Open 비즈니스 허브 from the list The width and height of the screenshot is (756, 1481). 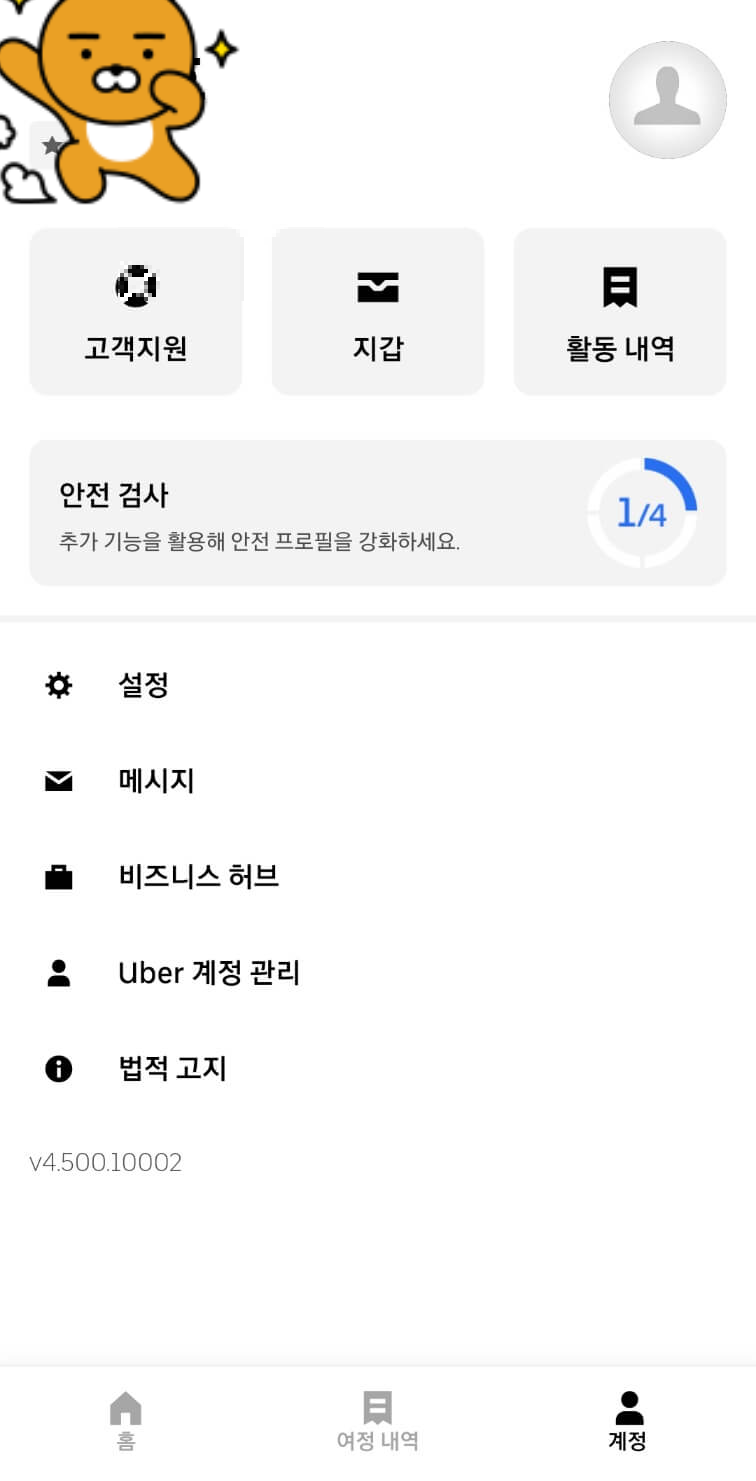pos(198,877)
